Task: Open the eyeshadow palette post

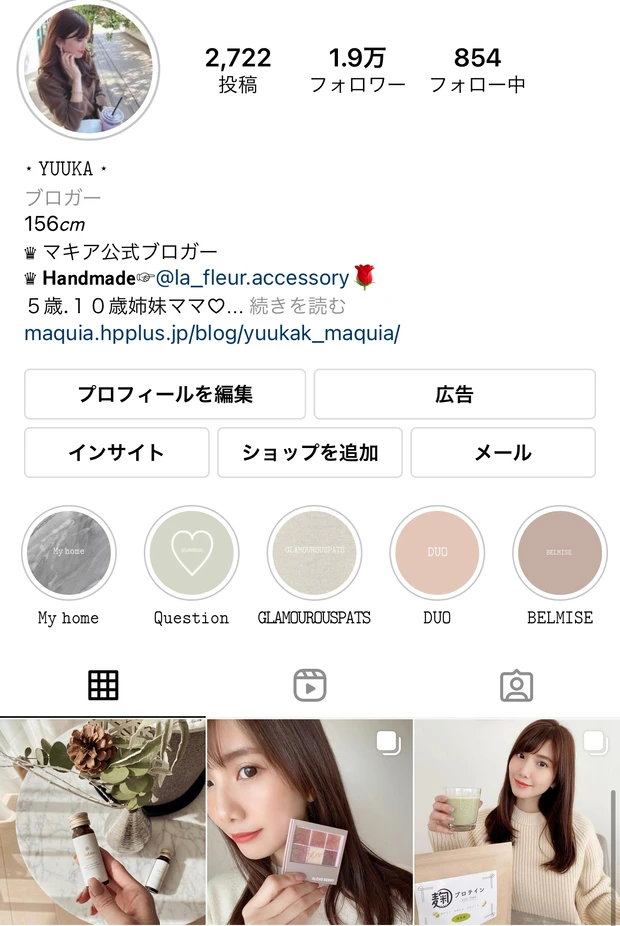Action: click(x=310, y=822)
